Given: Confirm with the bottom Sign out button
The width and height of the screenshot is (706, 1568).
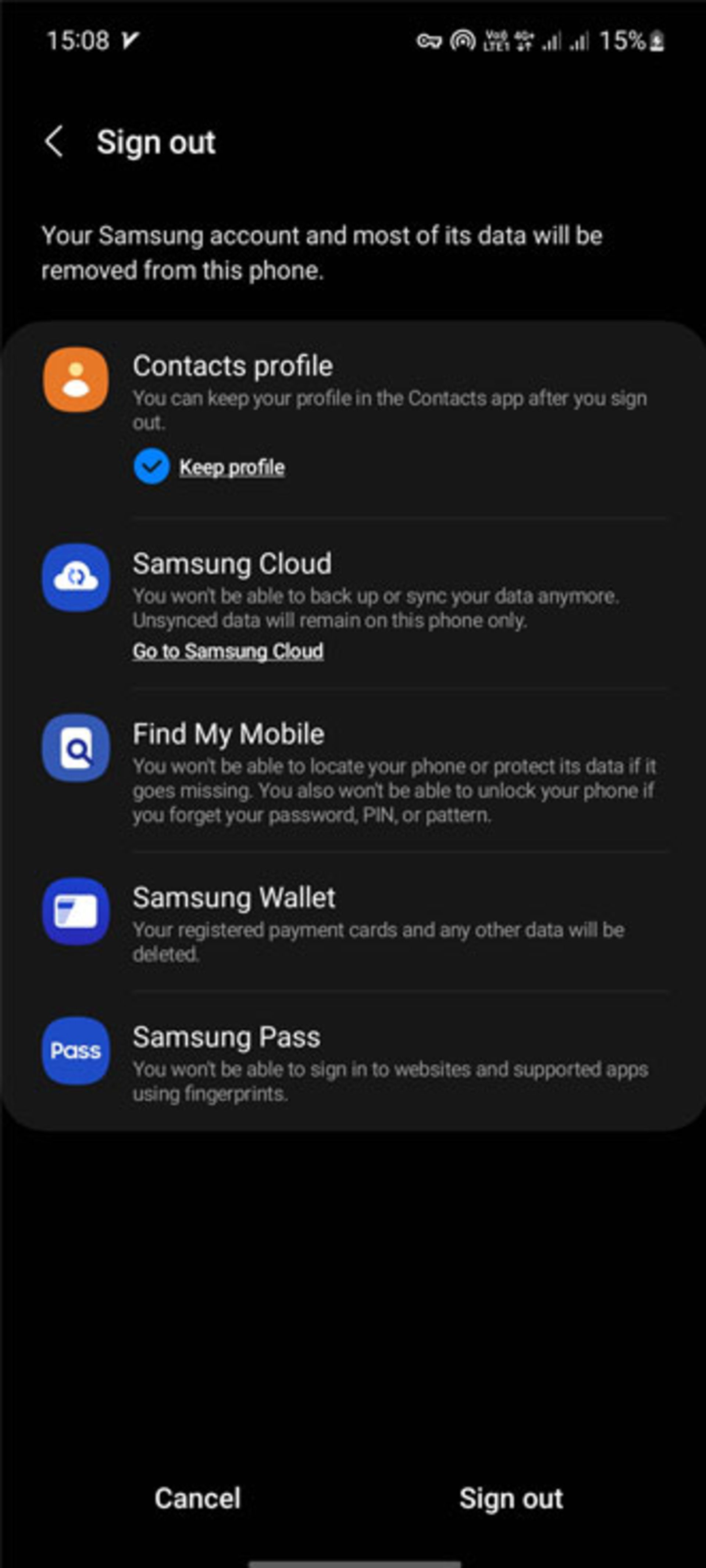Looking at the screenshot, I should [x=511, y=1498].
